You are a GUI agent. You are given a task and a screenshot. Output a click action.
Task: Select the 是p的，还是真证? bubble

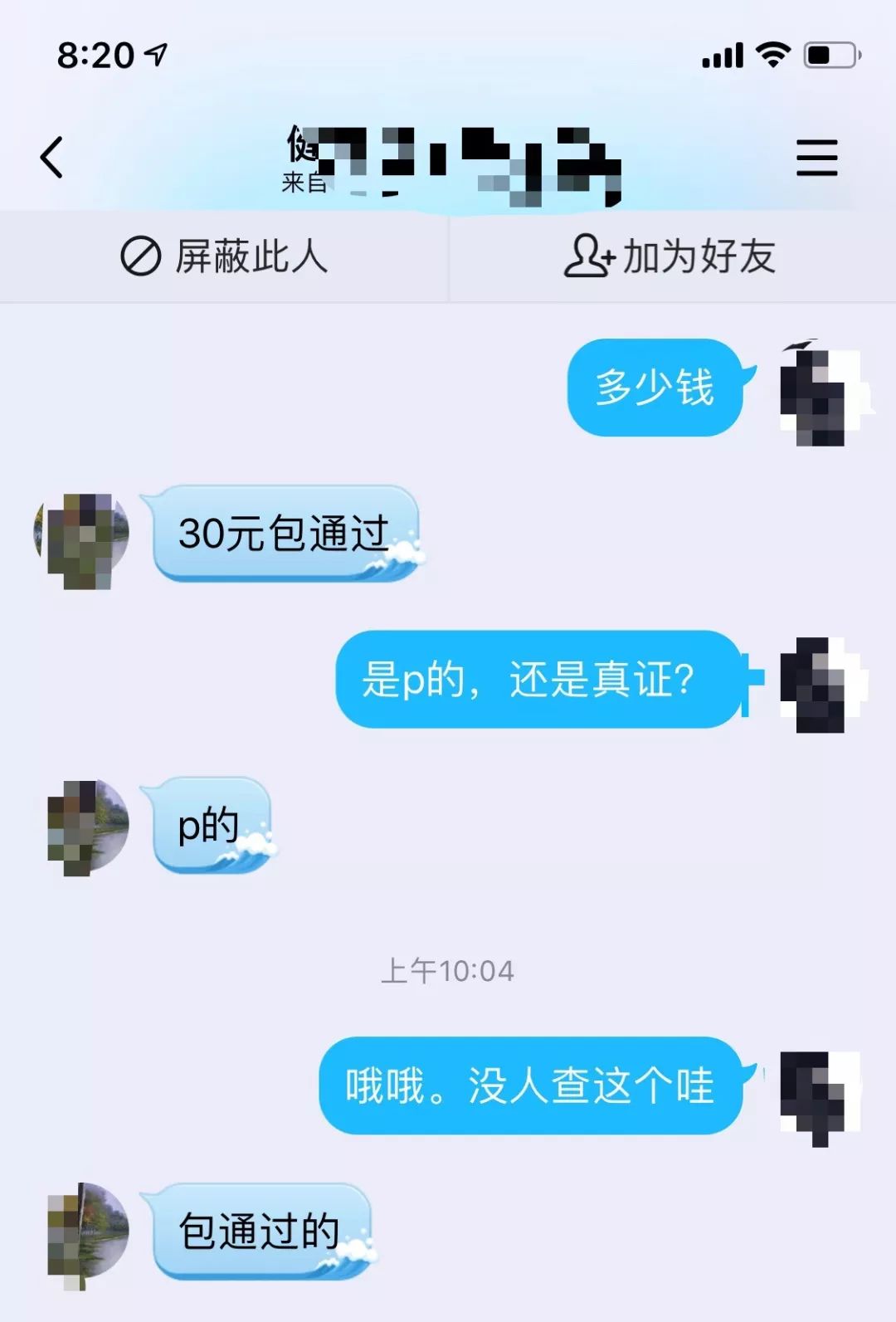[x=538, y=681]
